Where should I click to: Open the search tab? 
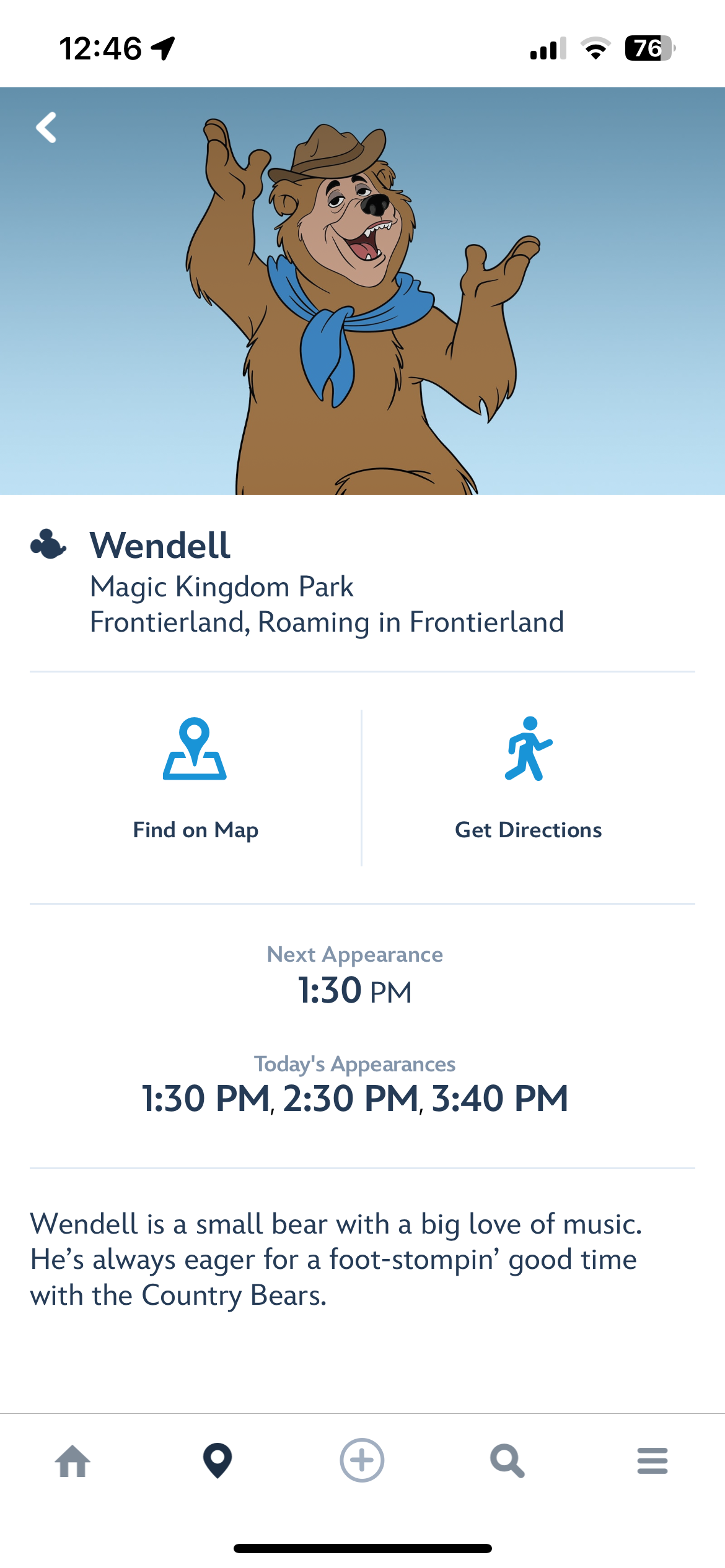507,1461
